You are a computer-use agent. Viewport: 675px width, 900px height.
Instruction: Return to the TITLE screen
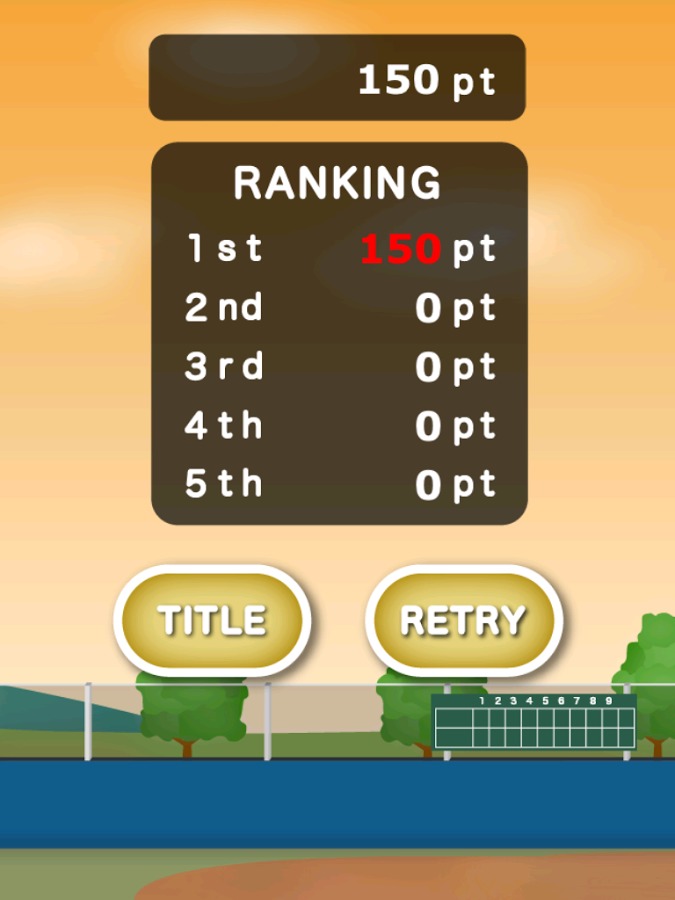coord(212,621)
